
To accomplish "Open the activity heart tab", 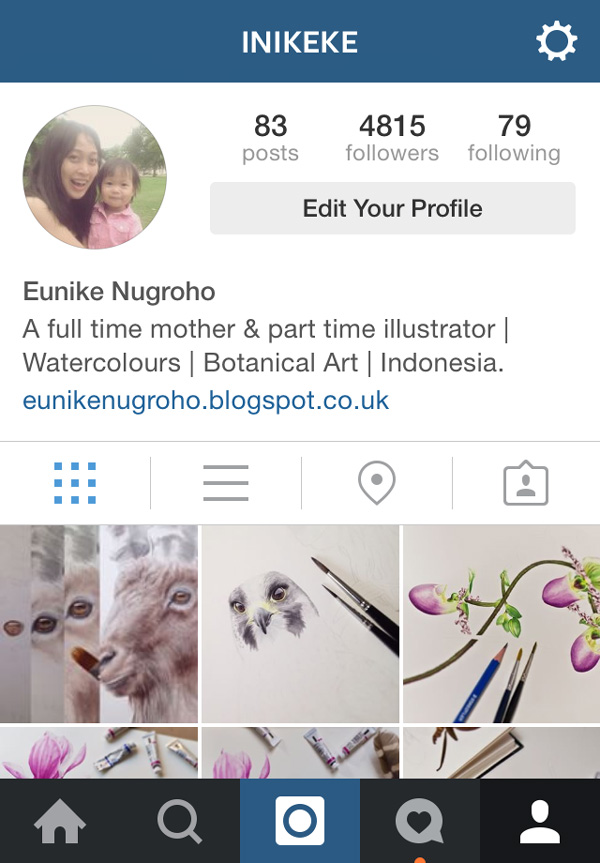I will coord(420,821).
